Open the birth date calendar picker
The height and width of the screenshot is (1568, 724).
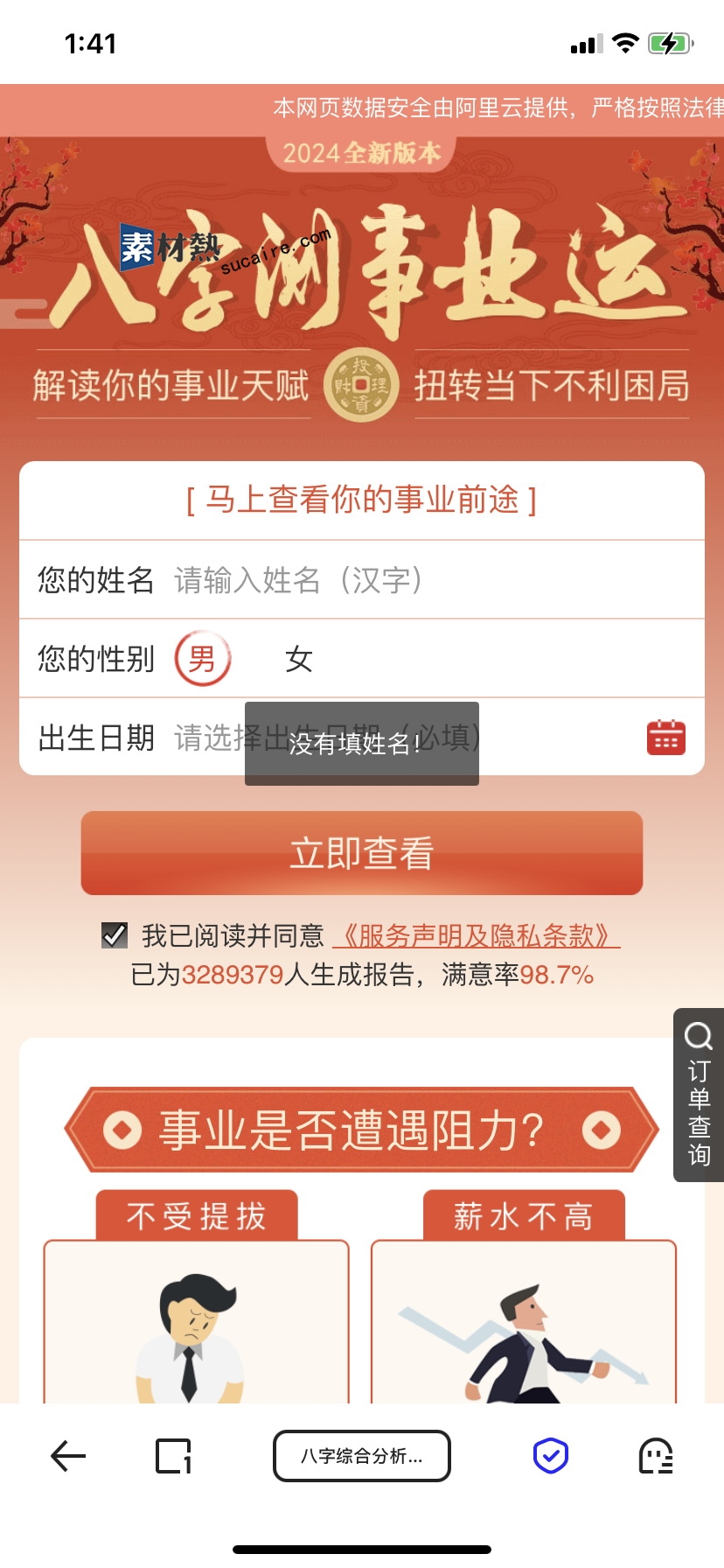665,738
